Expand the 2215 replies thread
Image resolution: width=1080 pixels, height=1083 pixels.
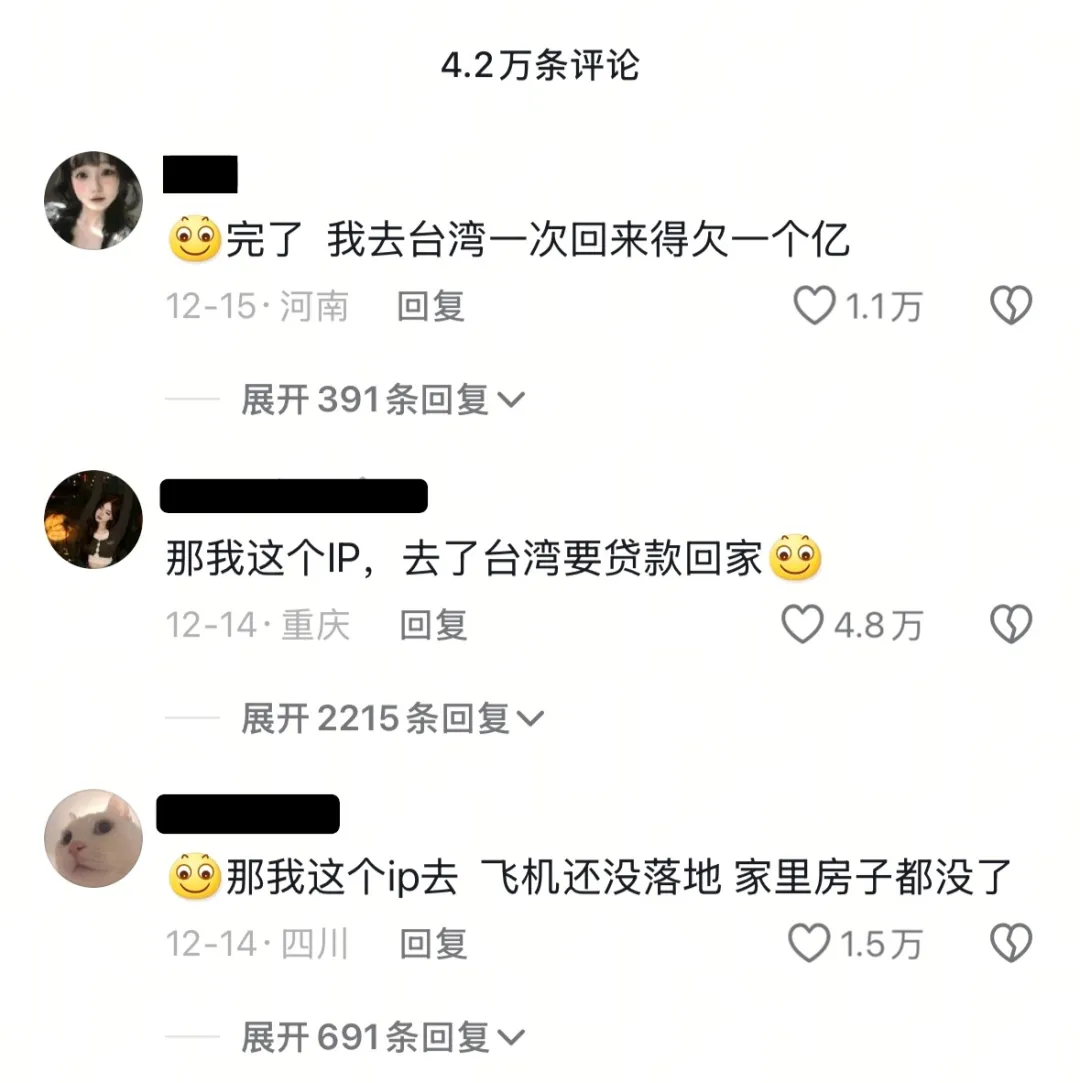click(x=392, y=718)
